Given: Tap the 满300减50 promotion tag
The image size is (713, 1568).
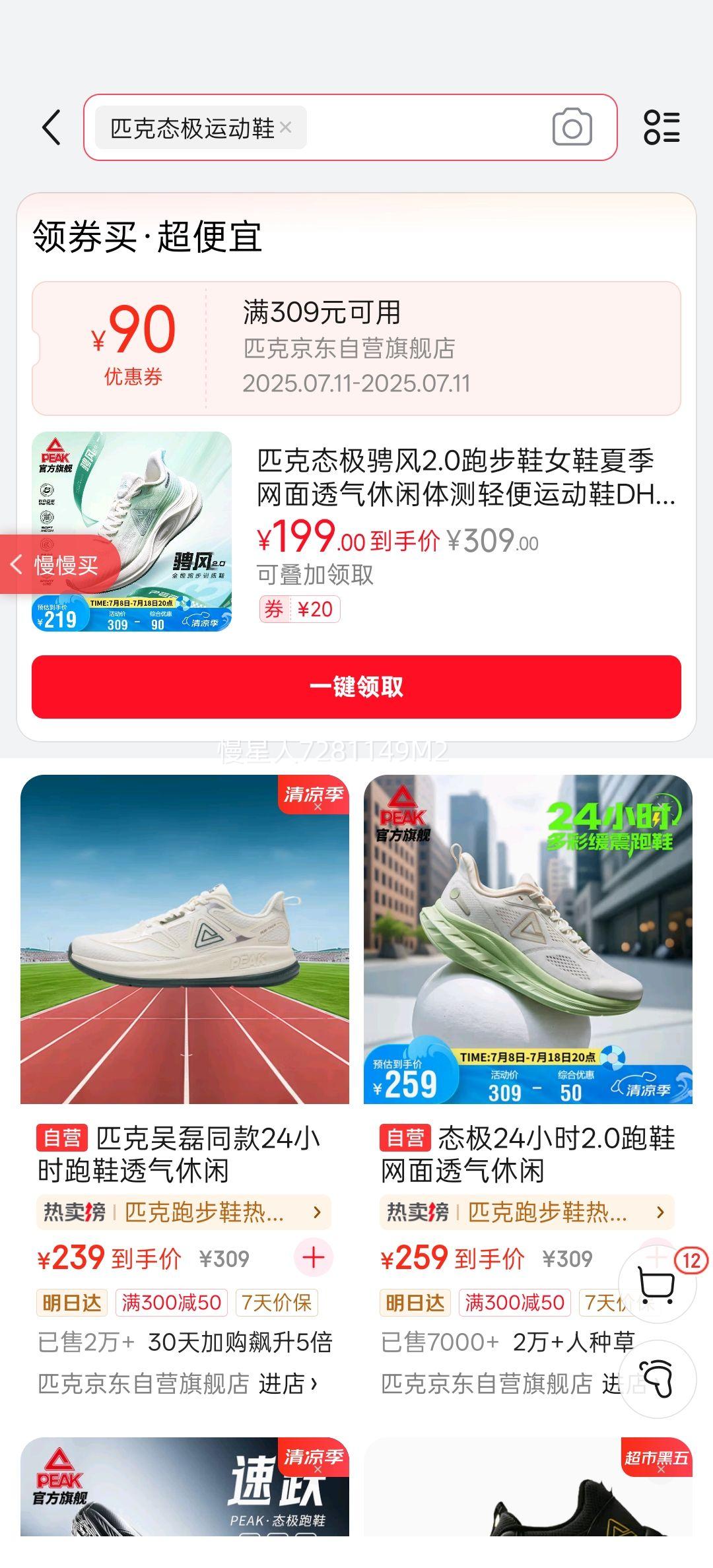Looking at the screenshot, I should point(172,1301).
